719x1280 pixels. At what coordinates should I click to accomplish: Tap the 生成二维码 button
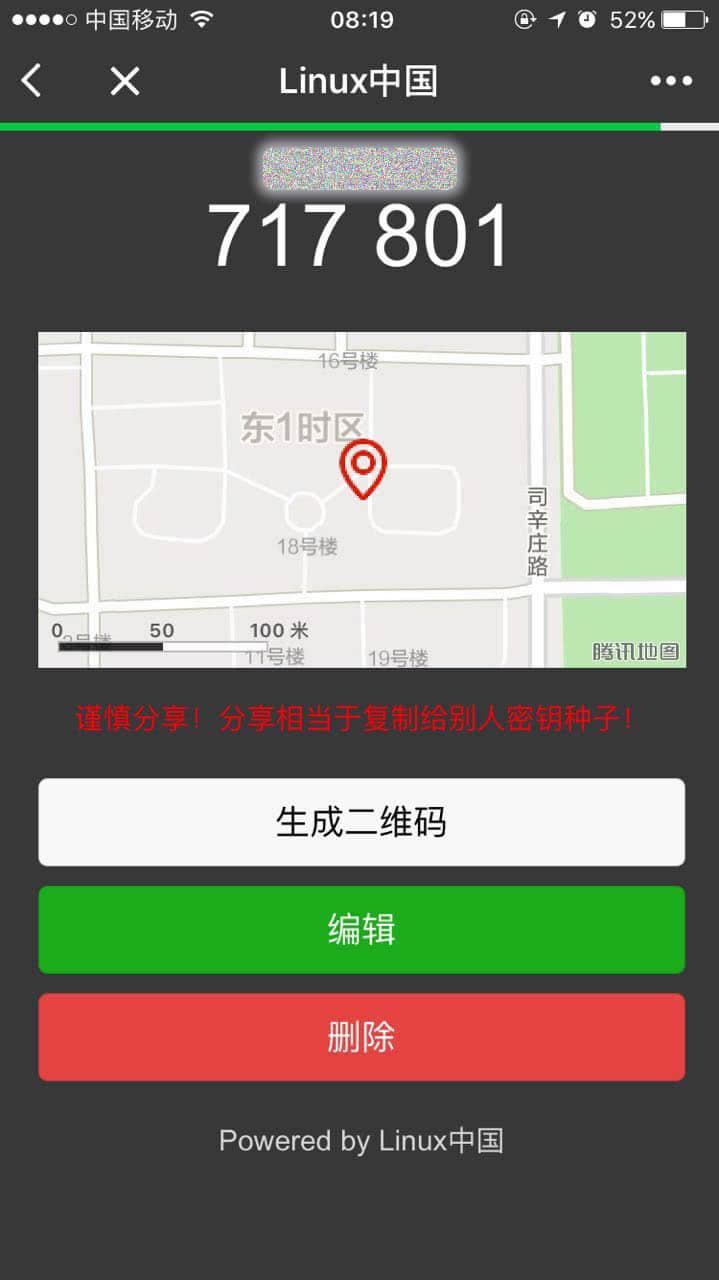point(361,822)
